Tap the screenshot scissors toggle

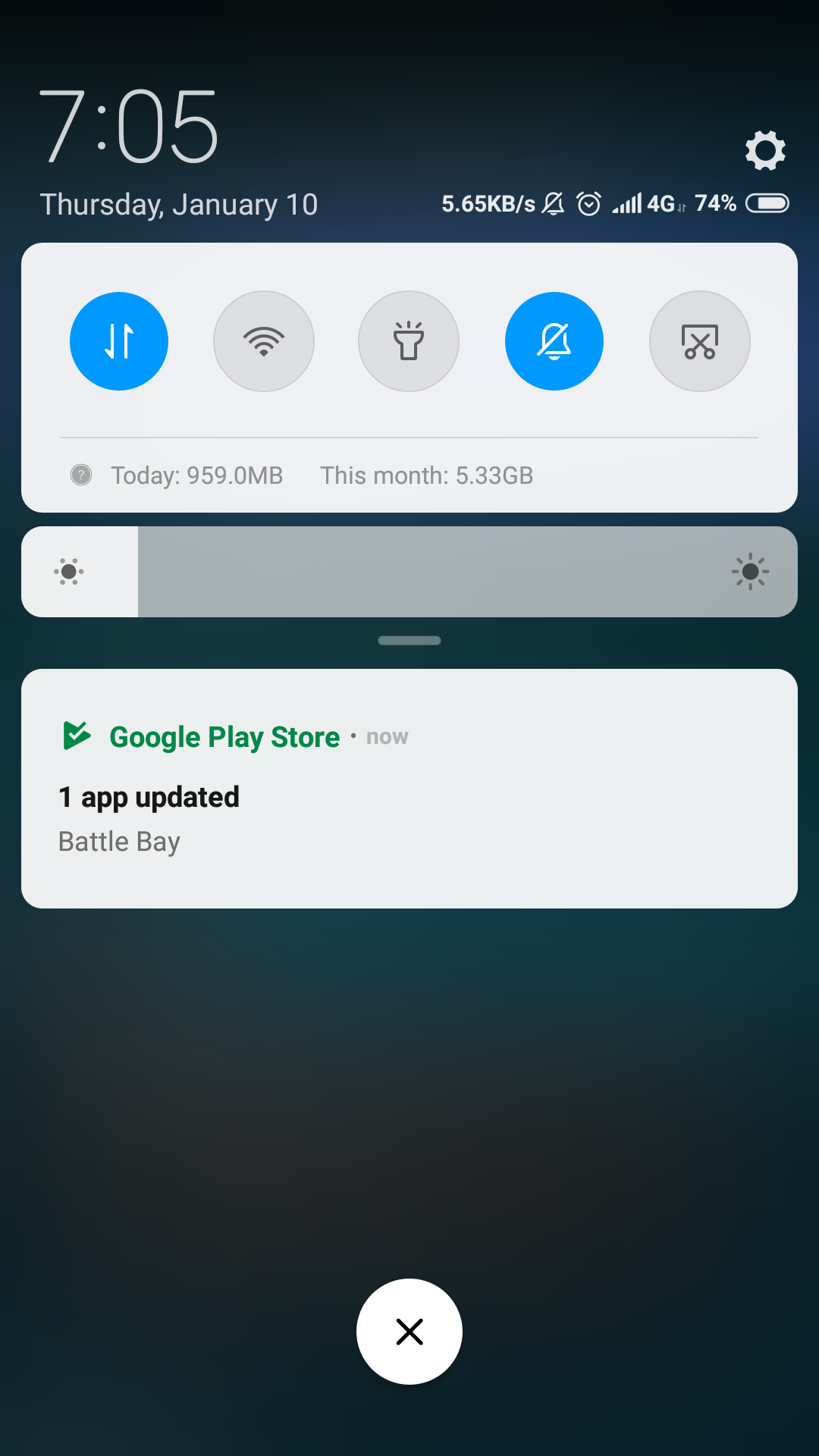pyautogui.click(x=699, y=341)
